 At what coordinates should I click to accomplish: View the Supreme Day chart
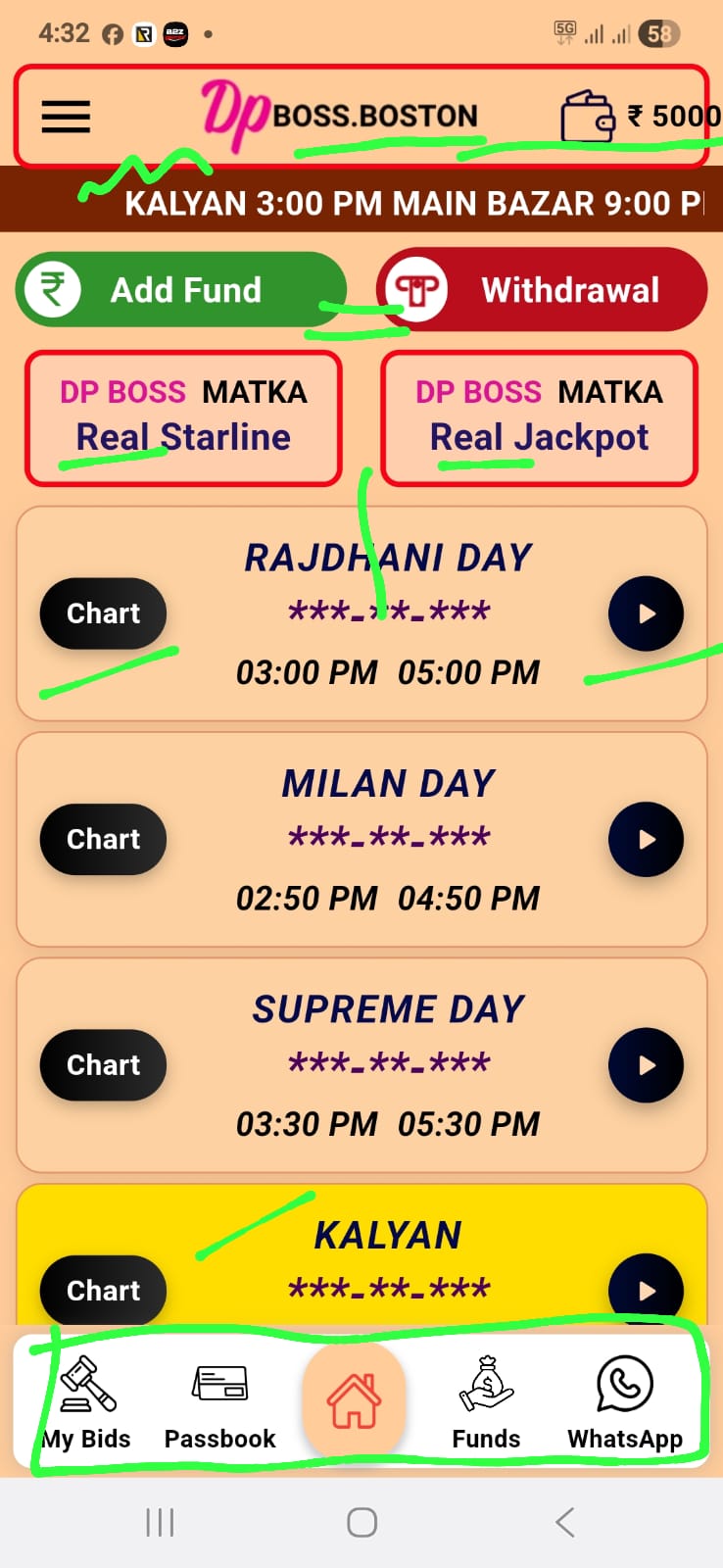click(x=103, y=1064)
